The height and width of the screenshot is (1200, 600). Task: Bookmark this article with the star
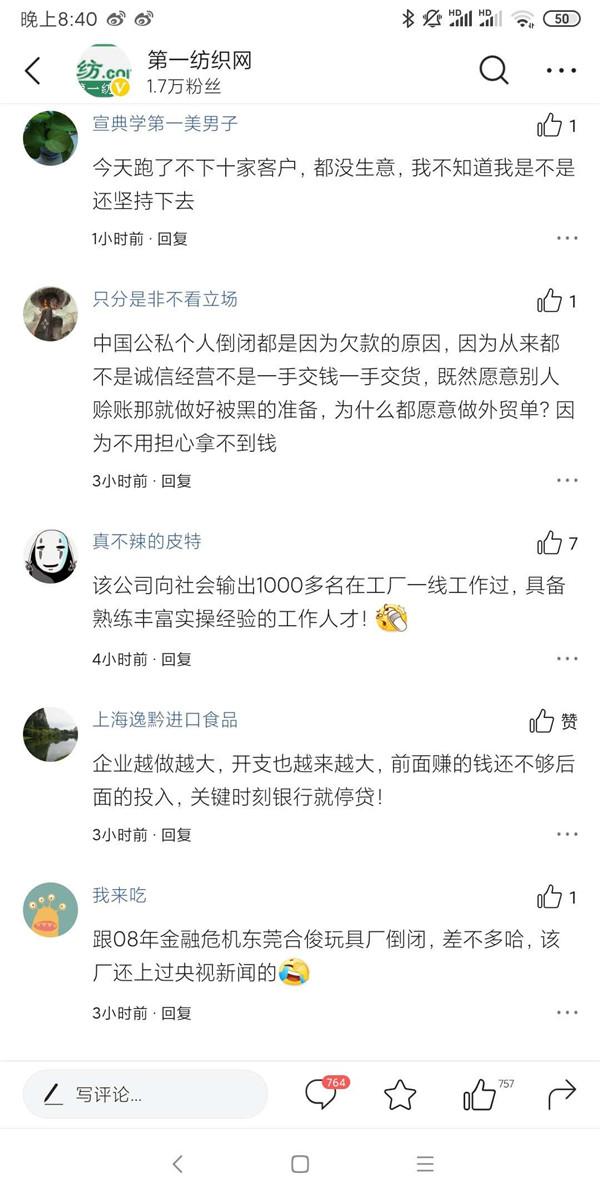(x=400, y=1094)
